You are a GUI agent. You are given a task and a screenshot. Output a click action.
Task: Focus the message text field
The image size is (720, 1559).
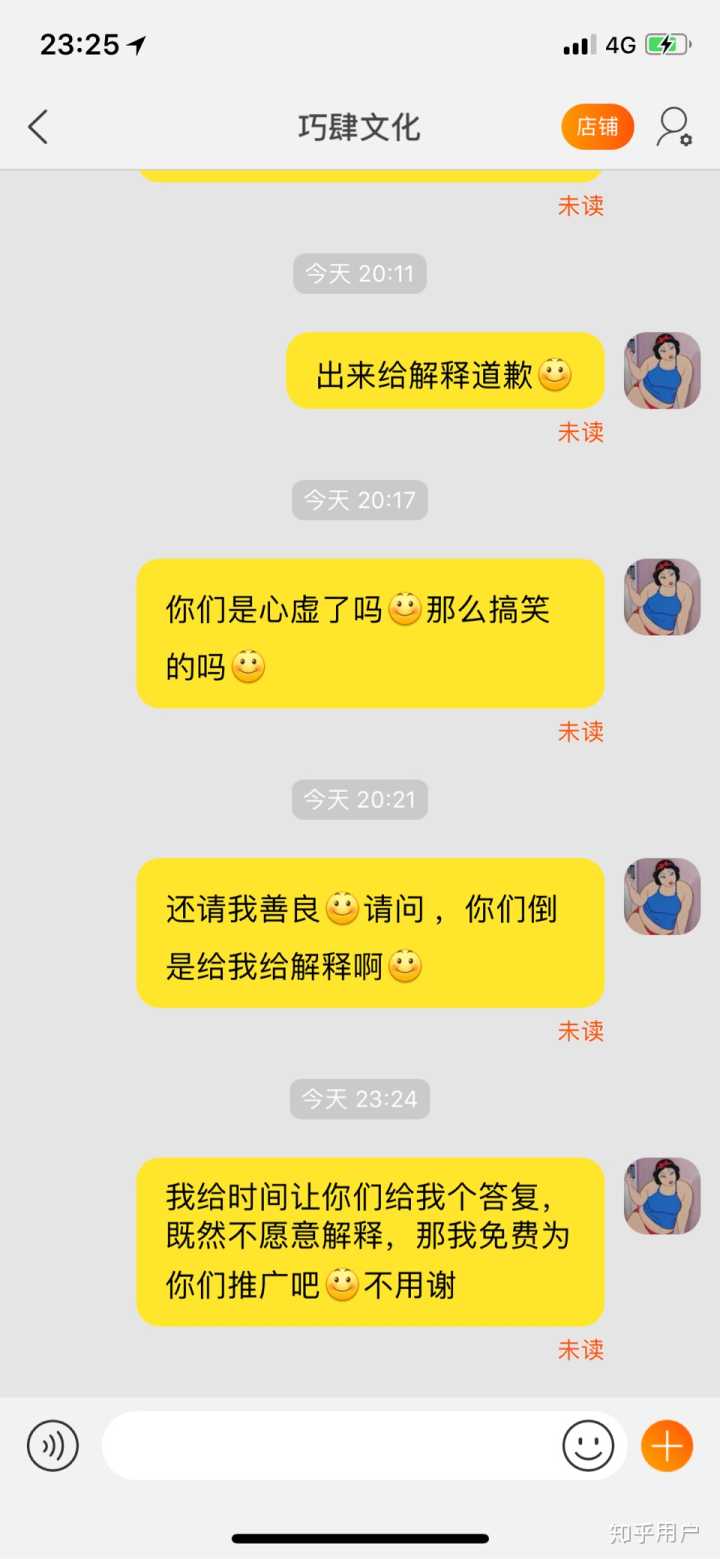pos(330,1445)
